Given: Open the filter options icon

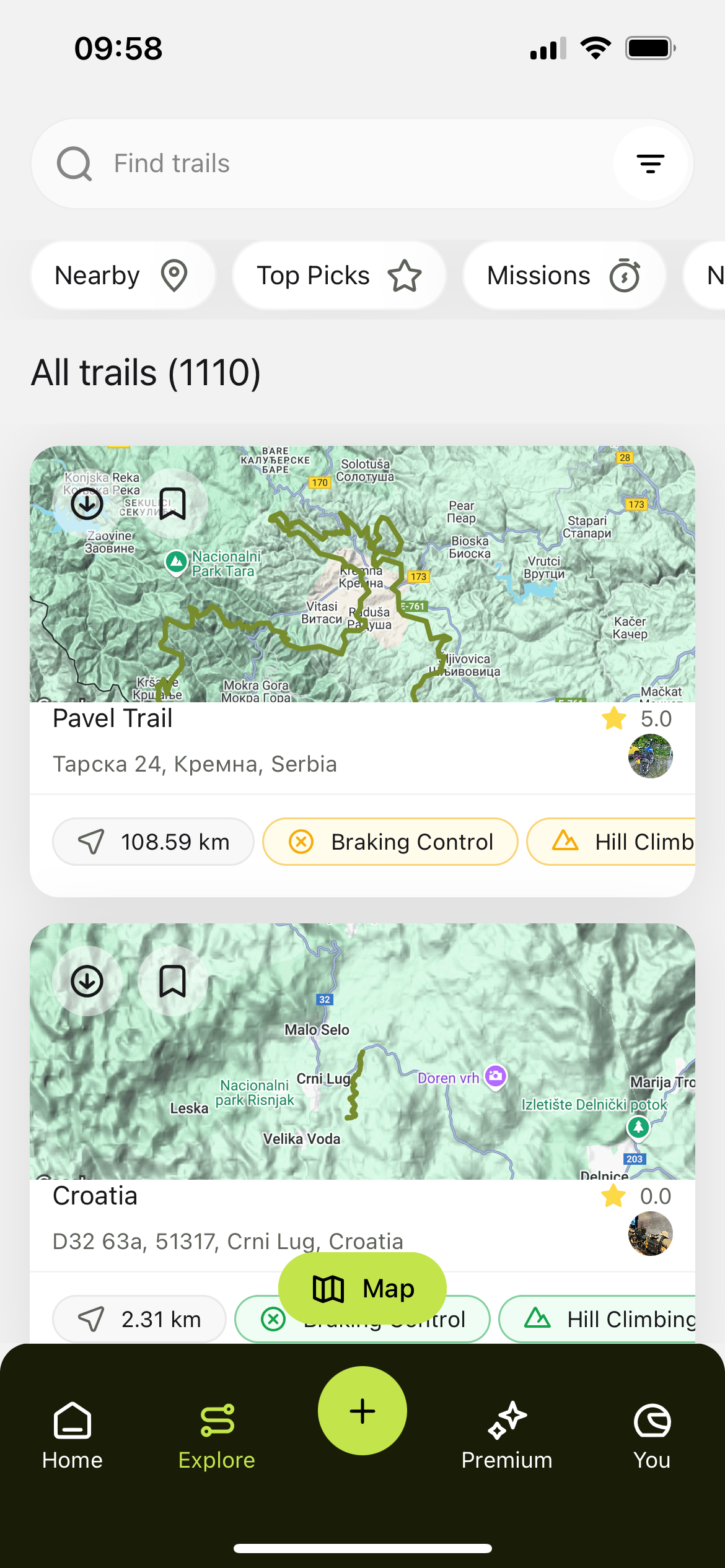Looking at the screenshot, I should pyautogui.click(x=650, y=163).
